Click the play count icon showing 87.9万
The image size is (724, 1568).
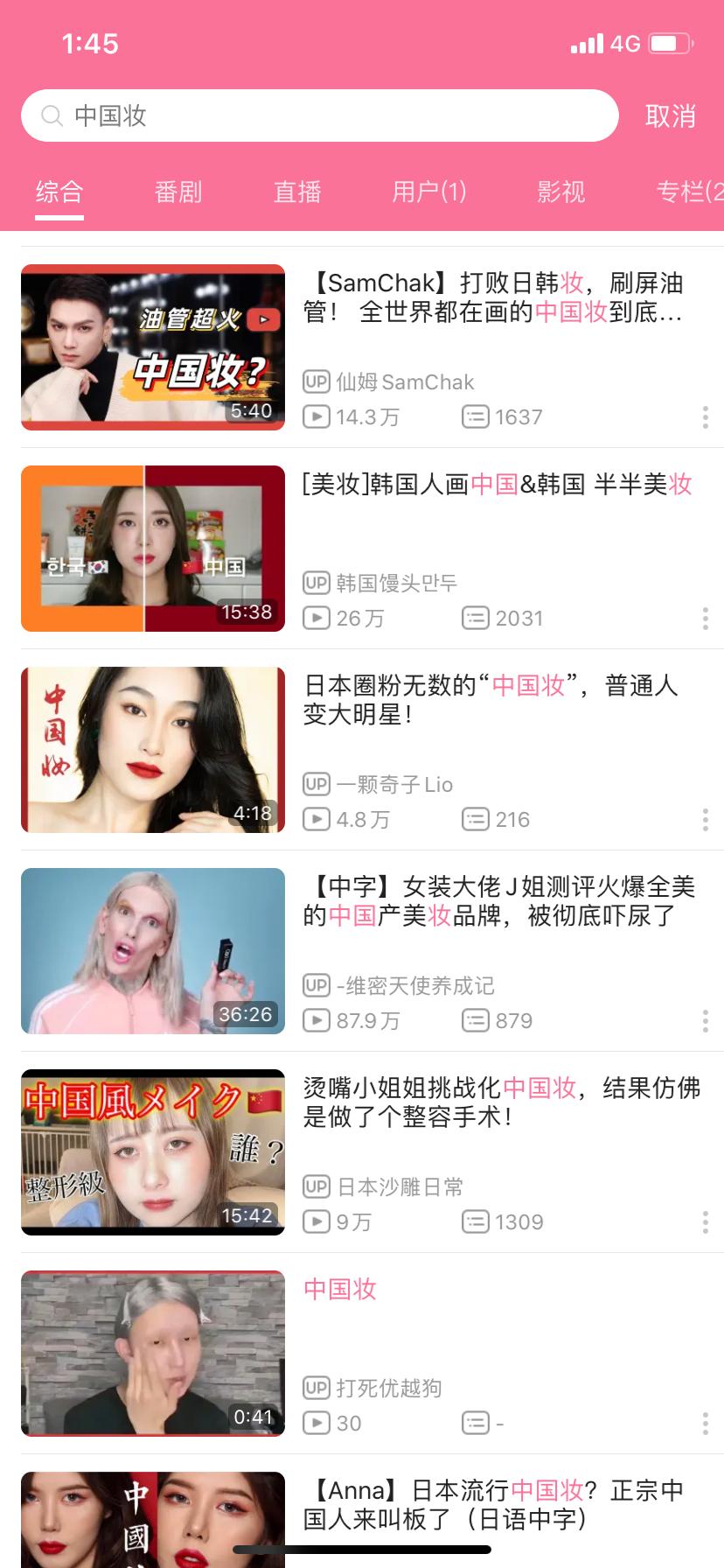pyautogui.click(x=316, y=1020)
